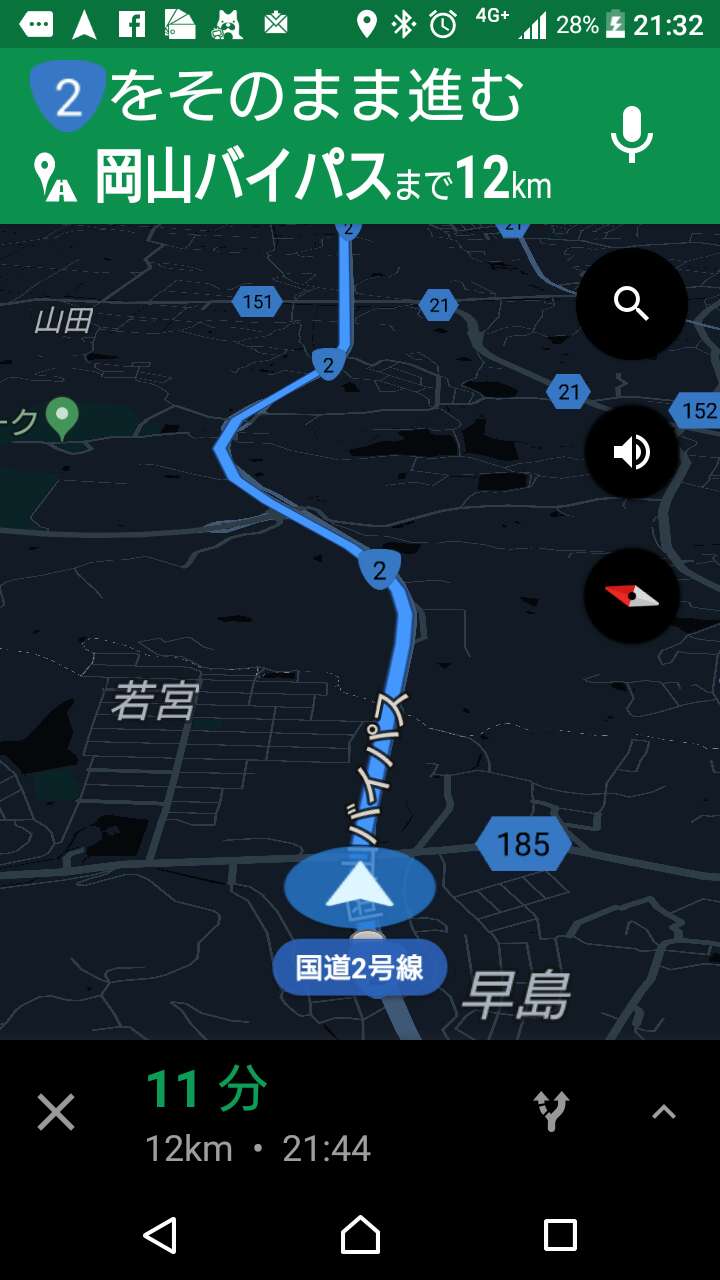Toggle the navigation voice sound
The height and width of the screenshot is (1280, 720).
coord(632,453)
